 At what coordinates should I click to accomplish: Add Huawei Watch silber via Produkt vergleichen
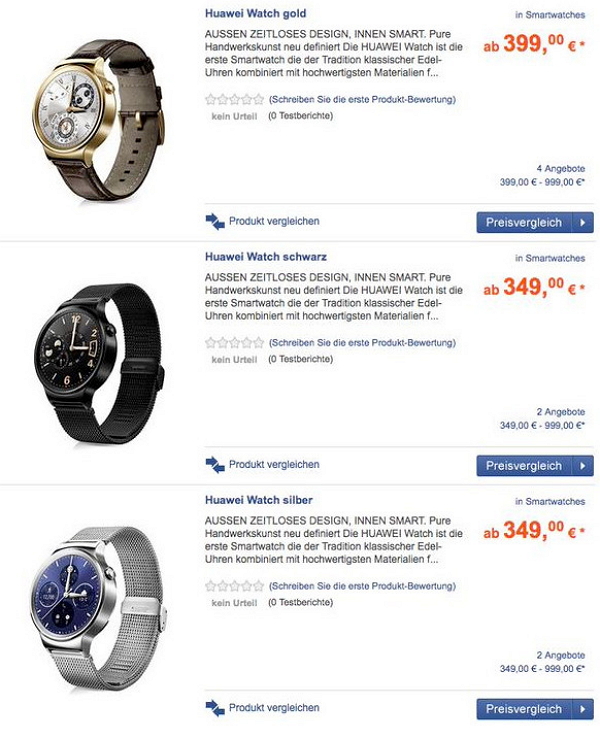coord(273,708)
